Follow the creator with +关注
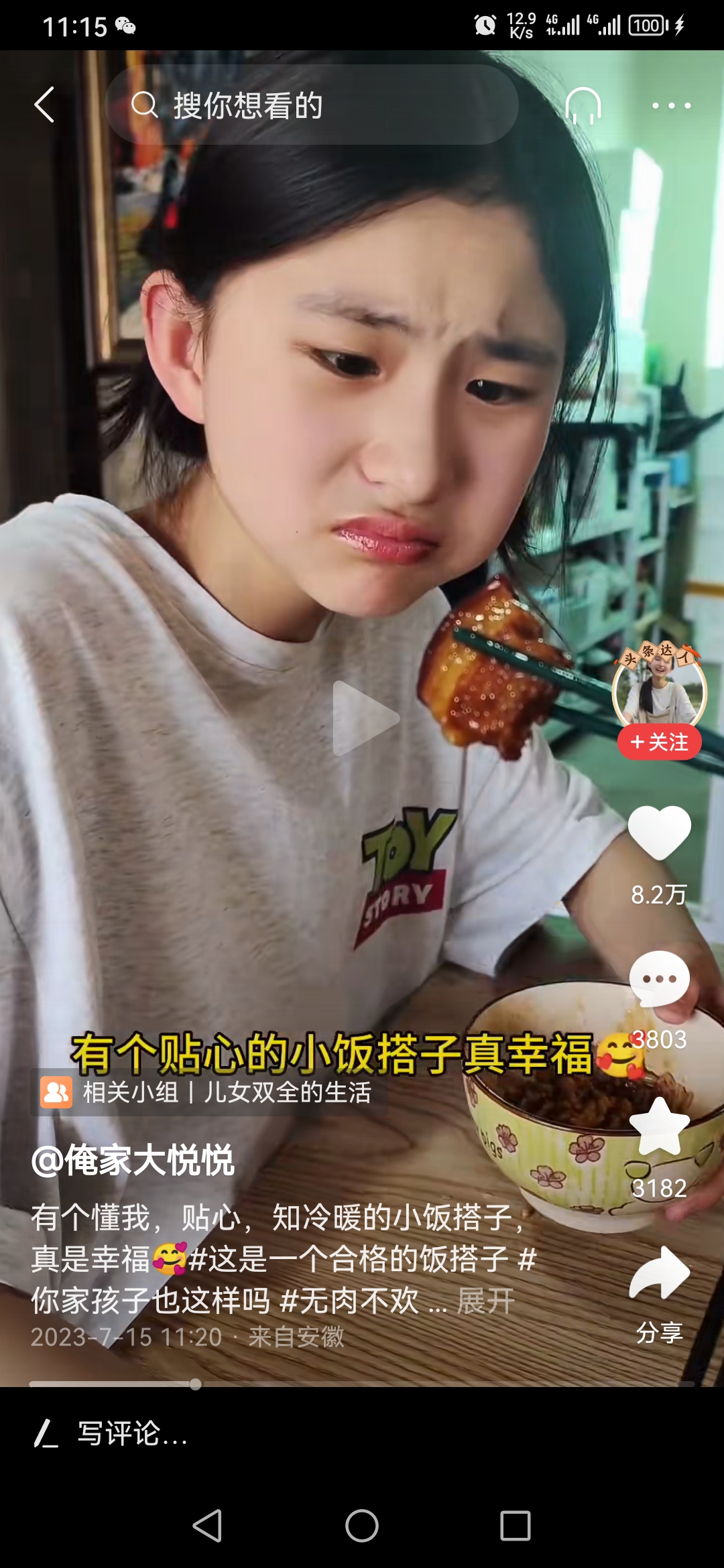Viewport: 724px width, 1568px height. click(x=659, y=742)
